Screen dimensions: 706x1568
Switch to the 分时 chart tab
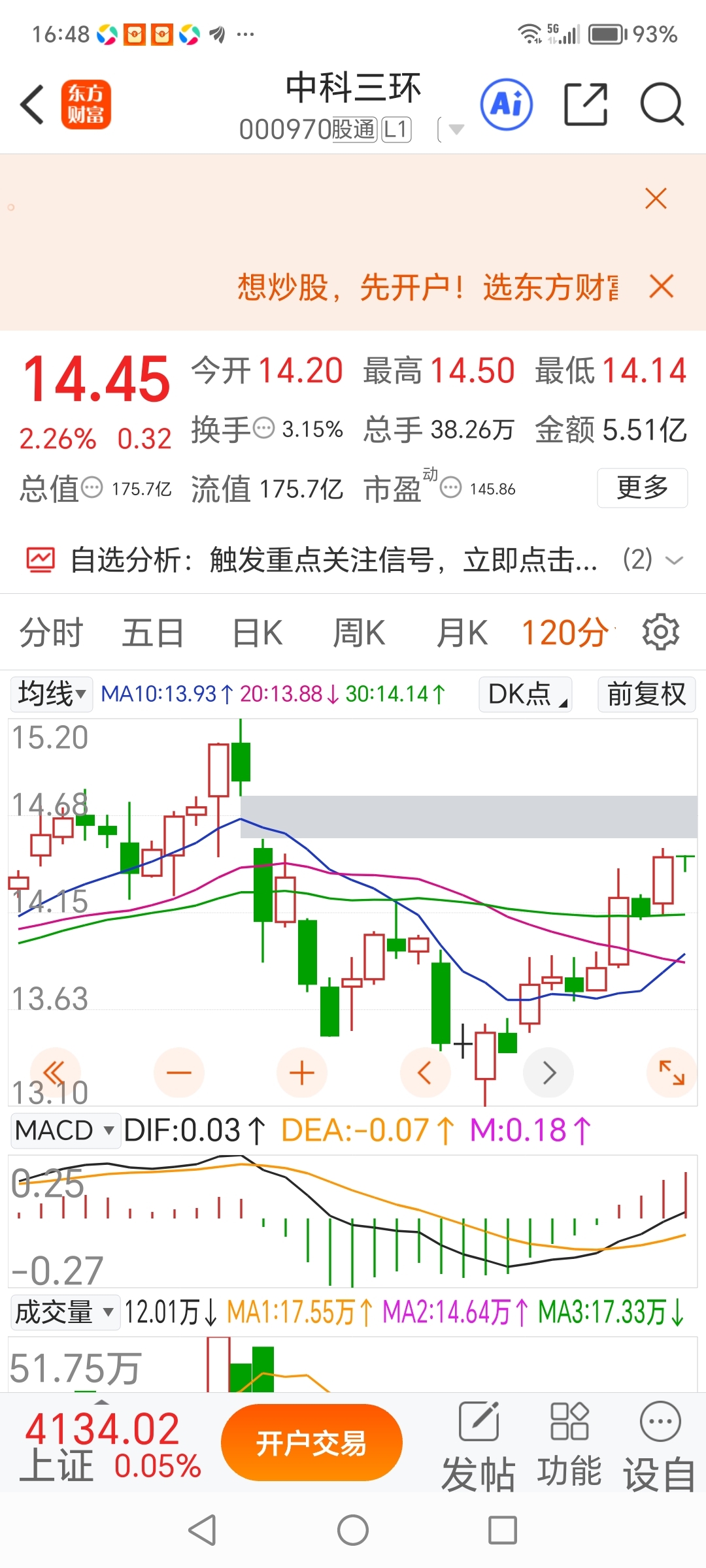tap(51, 632)
